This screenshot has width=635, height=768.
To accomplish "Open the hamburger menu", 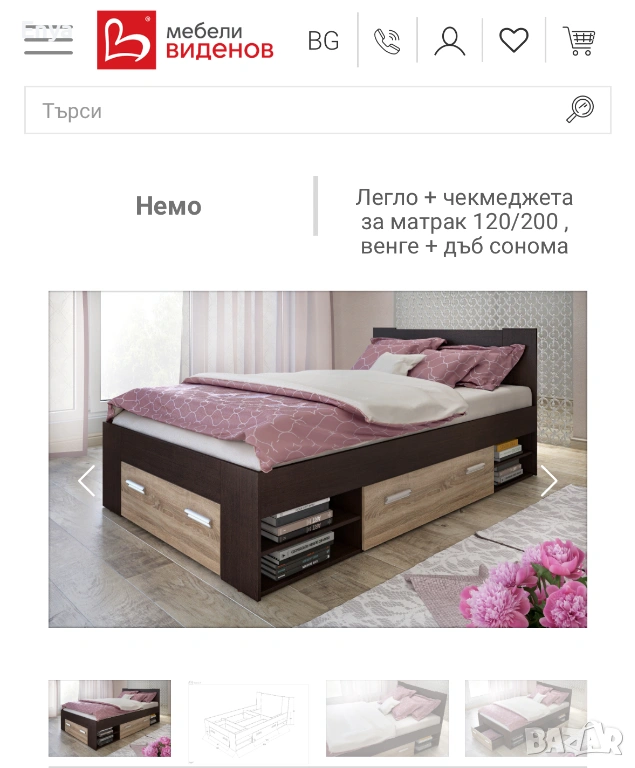I will click(x=48, y=39).
